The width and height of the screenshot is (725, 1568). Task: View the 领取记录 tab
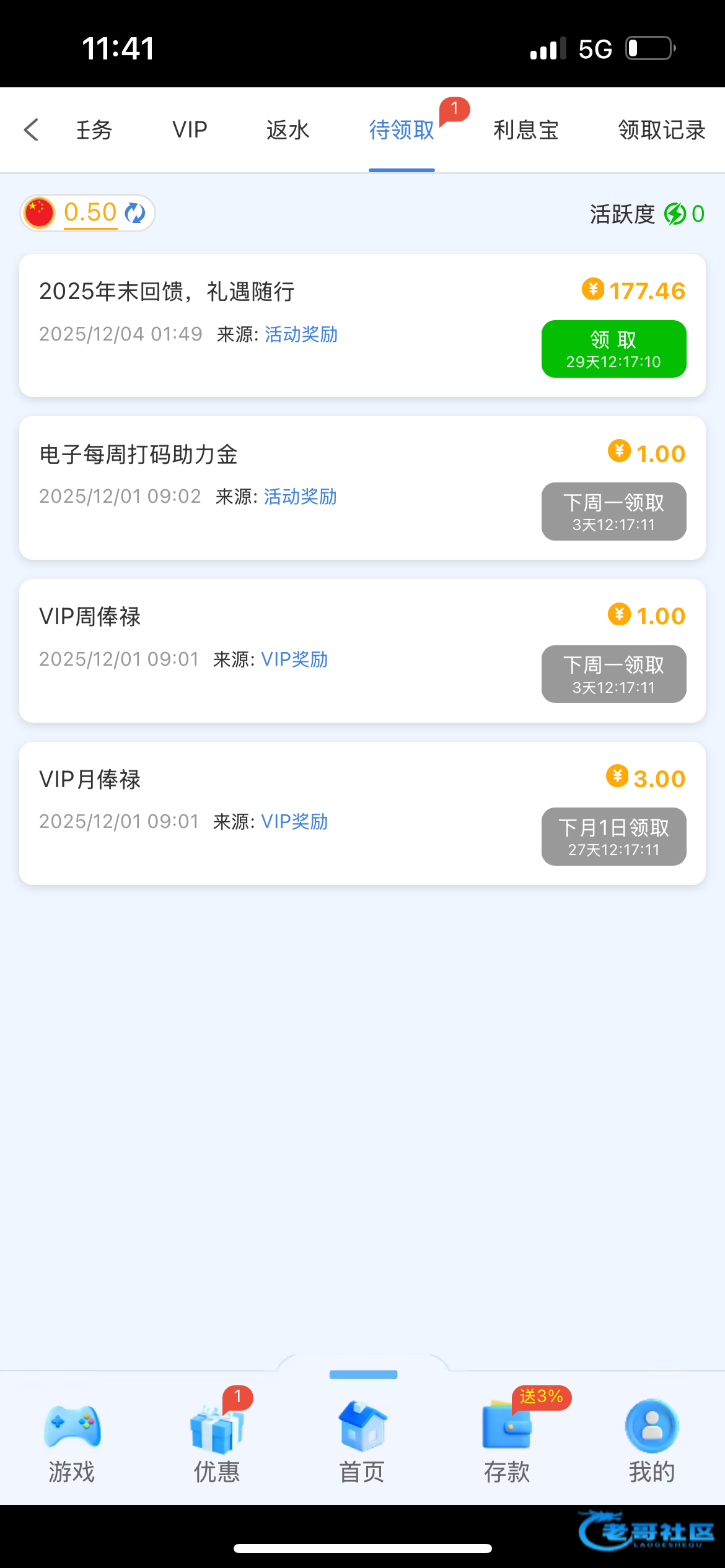pyautogui.click(x=662, y=130)
